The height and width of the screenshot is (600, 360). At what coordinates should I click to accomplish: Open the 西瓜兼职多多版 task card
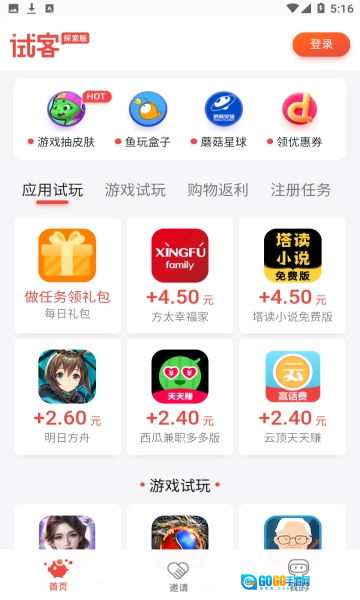coord(180,397)
